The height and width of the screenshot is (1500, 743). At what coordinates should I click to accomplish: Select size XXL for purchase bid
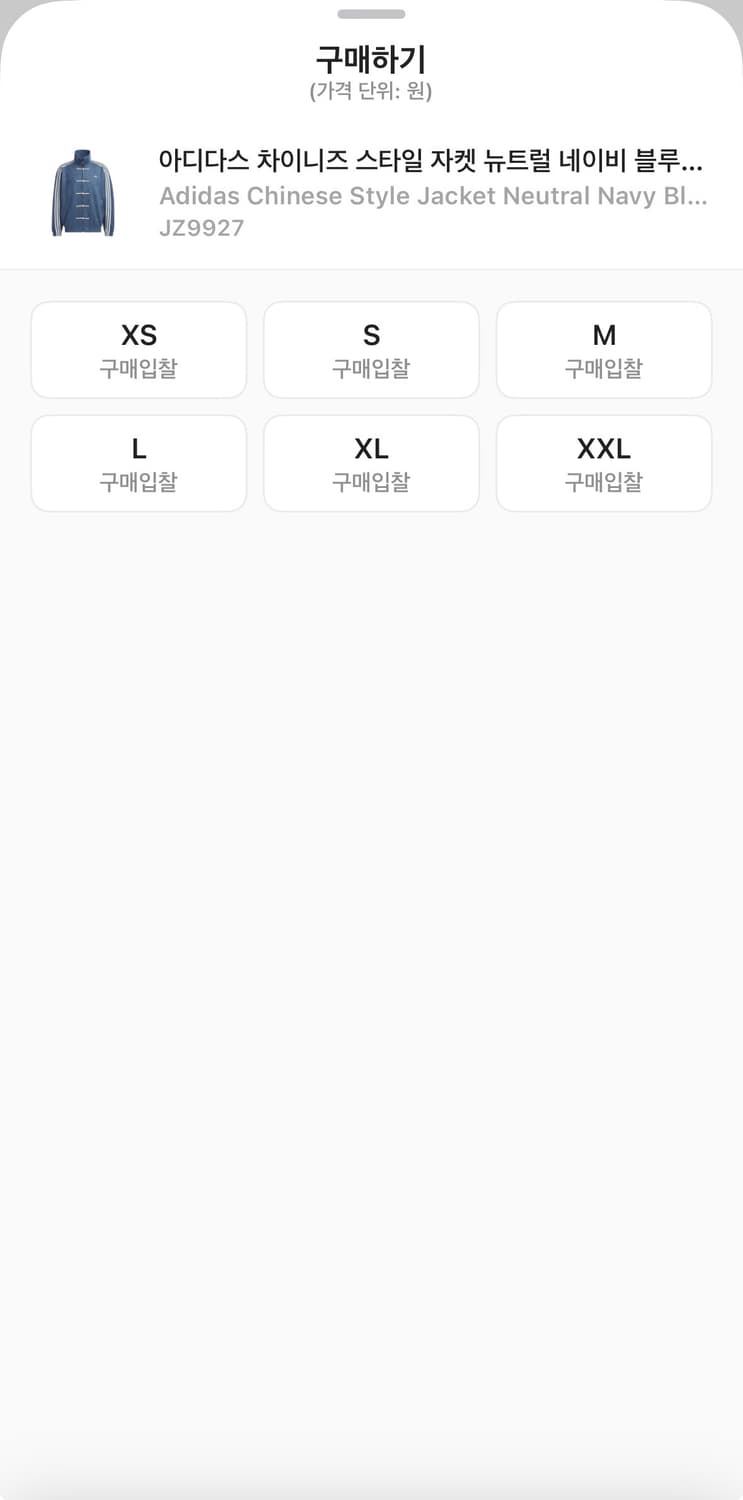(604, 463)
